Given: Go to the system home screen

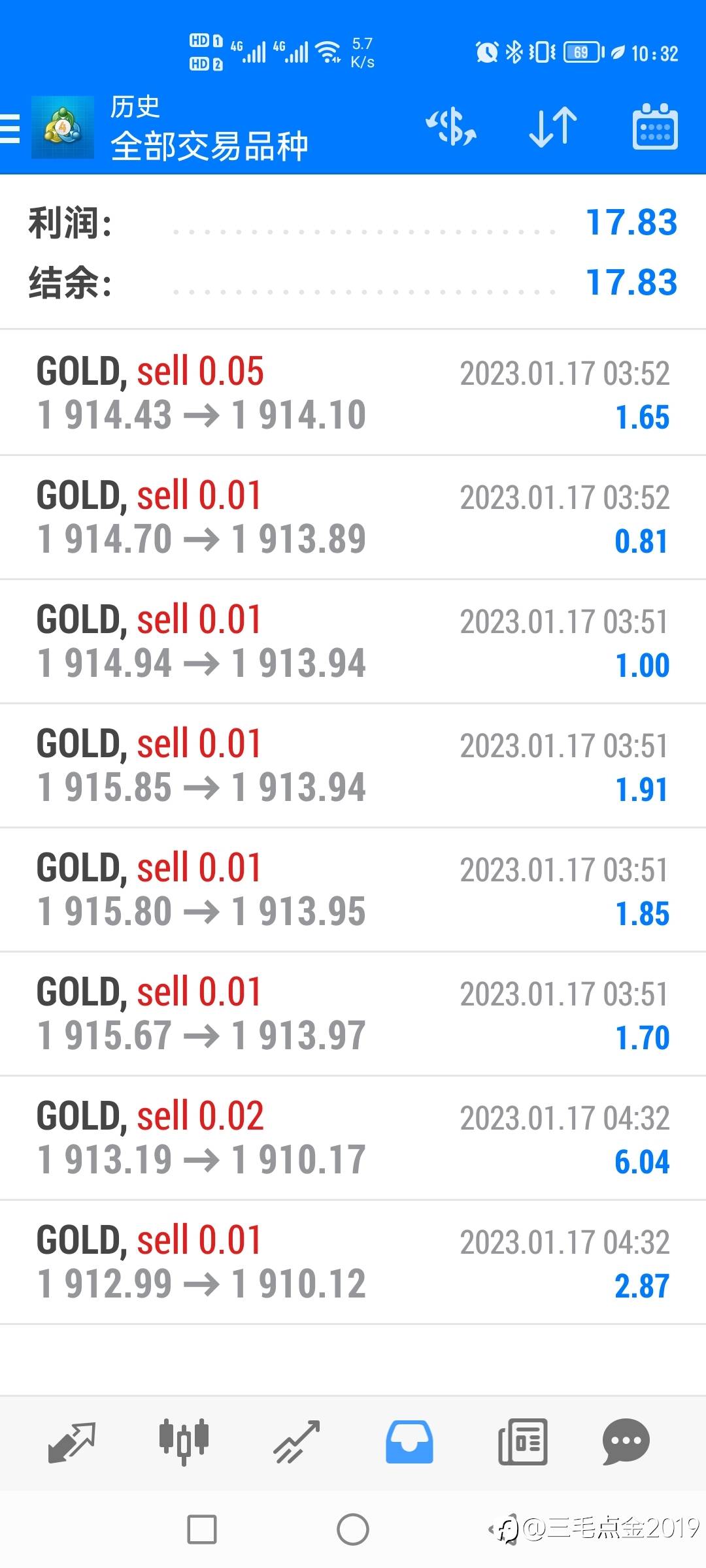Looking at the screenshot, I should point(353,1529).
